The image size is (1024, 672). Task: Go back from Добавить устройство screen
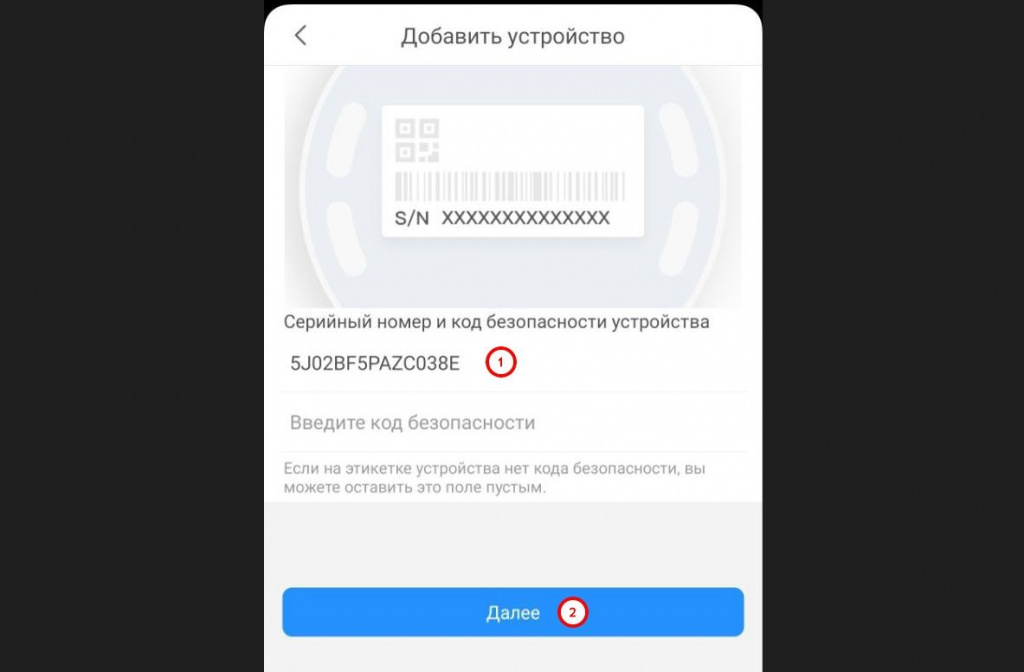300,36
